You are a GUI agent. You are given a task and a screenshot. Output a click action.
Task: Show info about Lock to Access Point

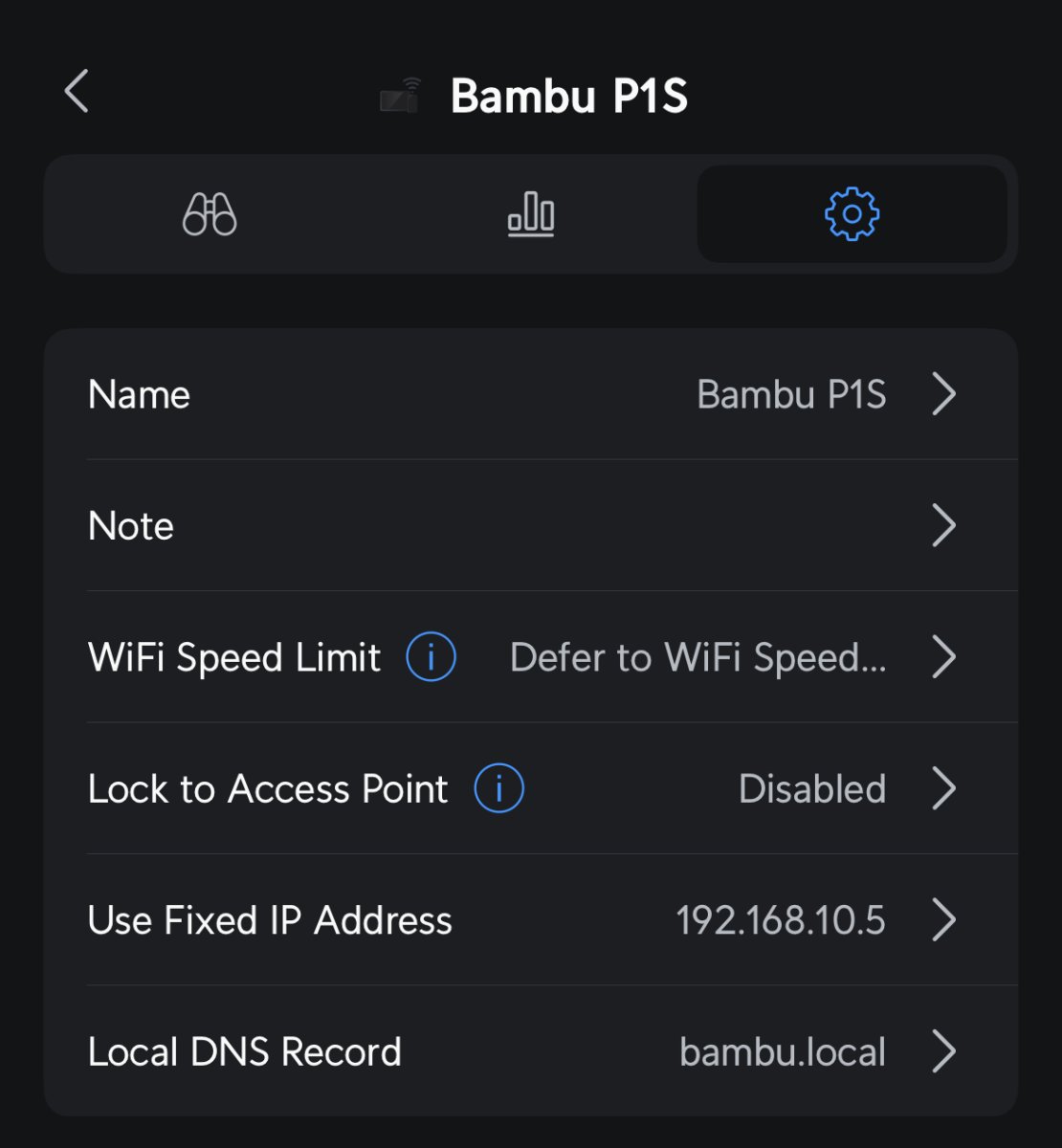[498, 789]
